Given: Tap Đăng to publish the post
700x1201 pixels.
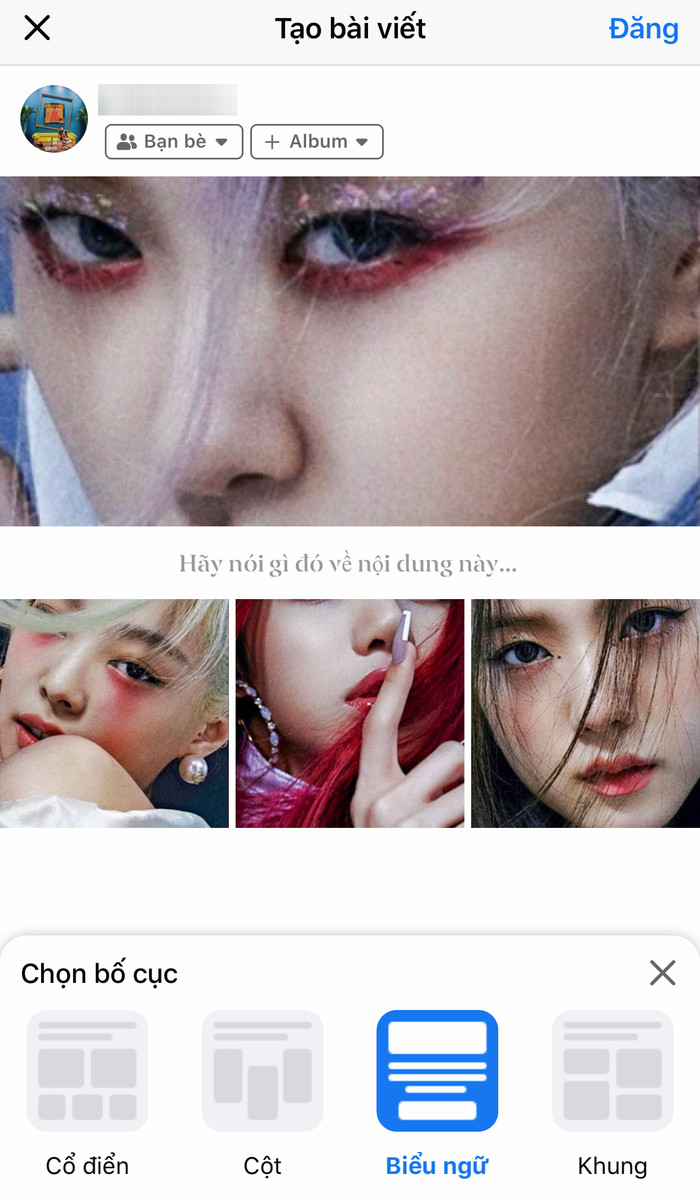Looking at the screenshot, I should [643, 28].
